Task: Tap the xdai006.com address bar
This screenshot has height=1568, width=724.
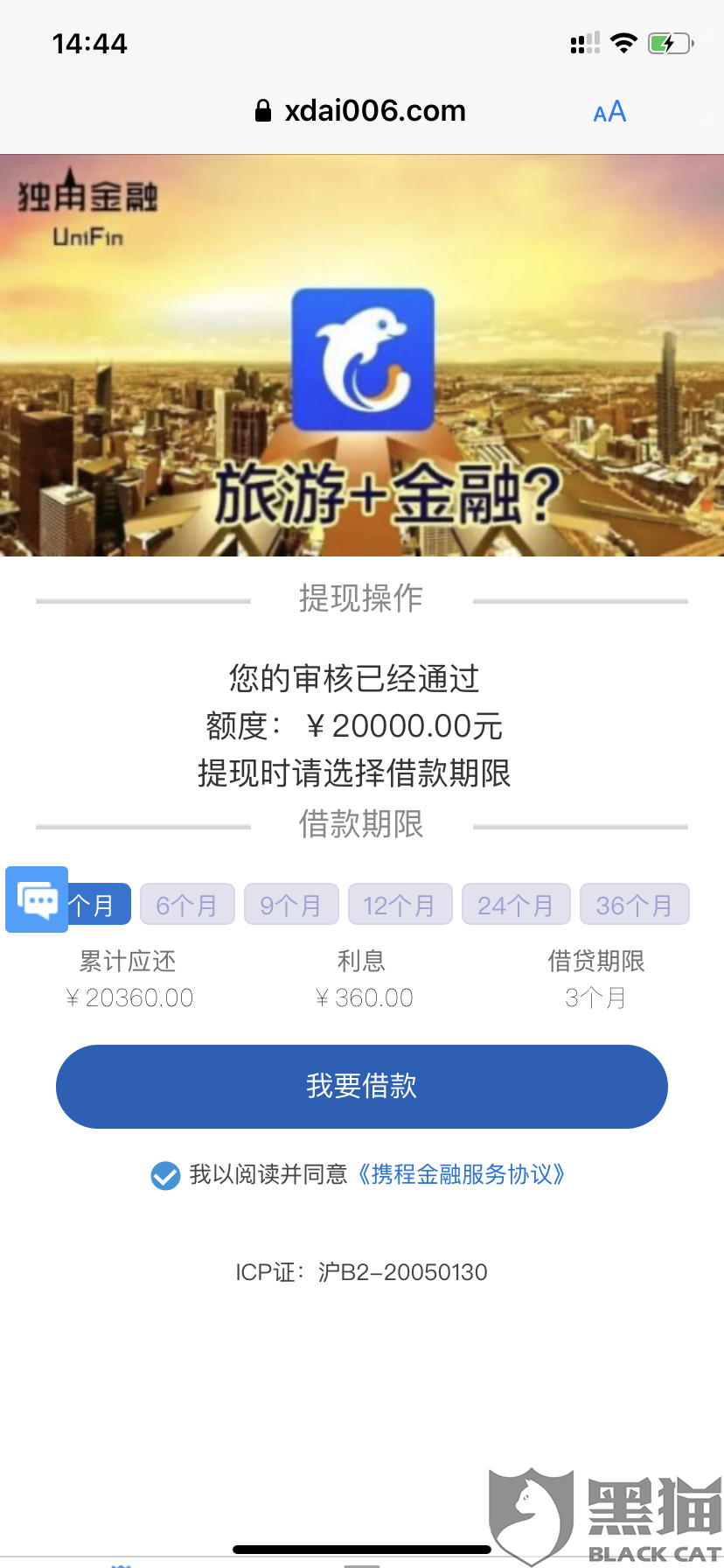Action: pyautogui.click(x=376, y=110)
